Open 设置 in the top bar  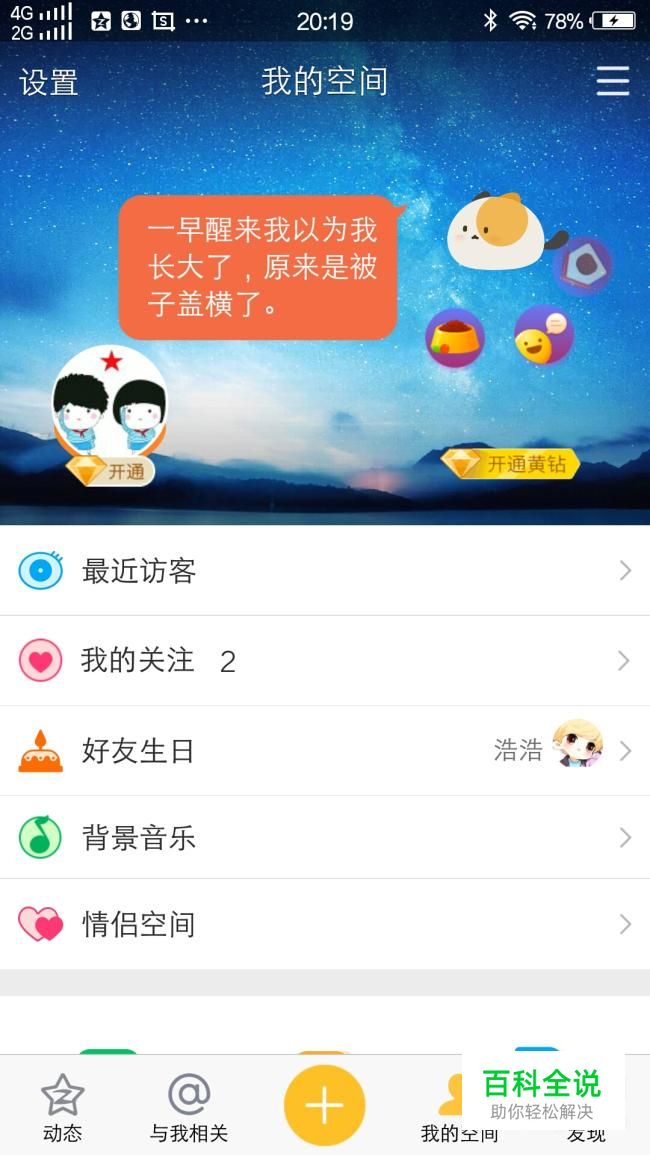49,82
